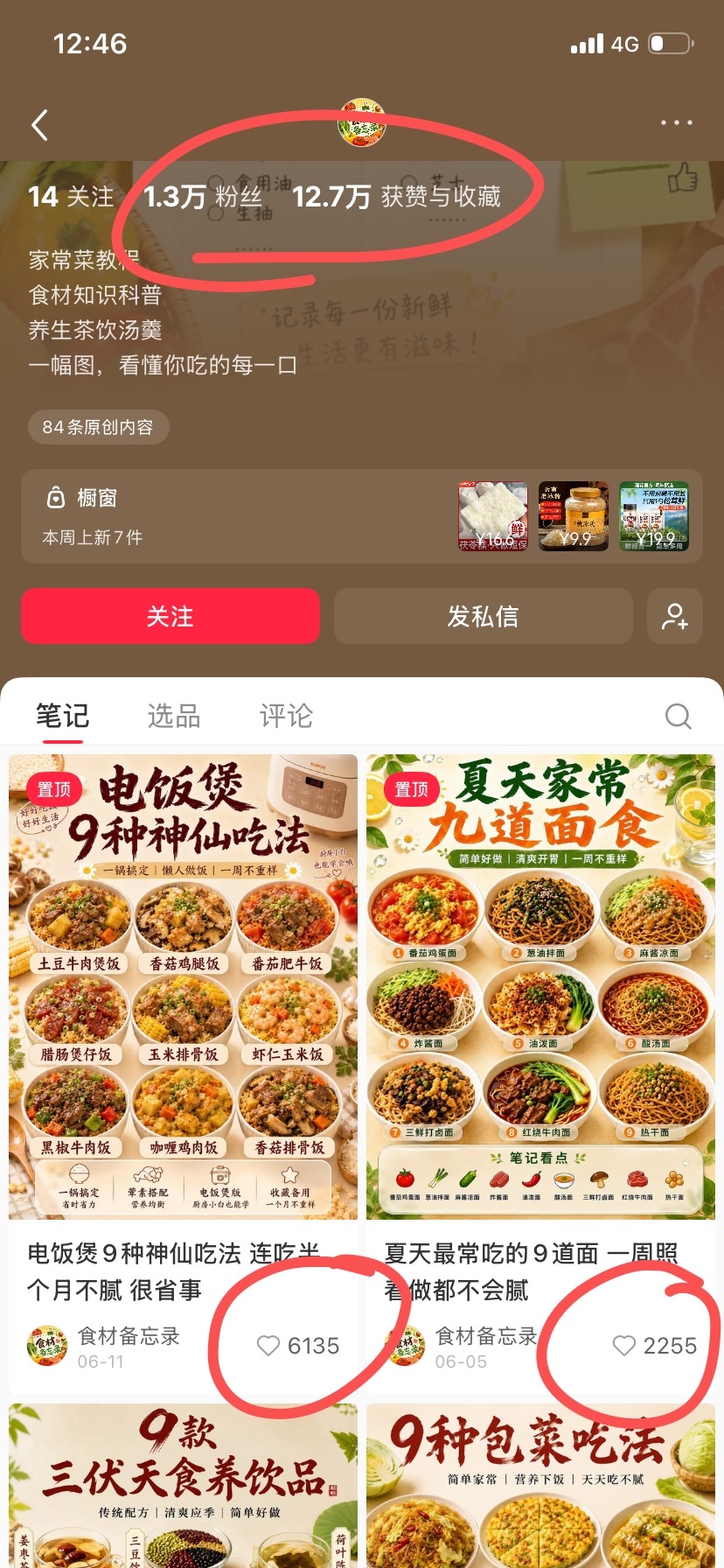724x1568 pixels.
Task: Open the recommended users icon button
Action: (674, 616)
